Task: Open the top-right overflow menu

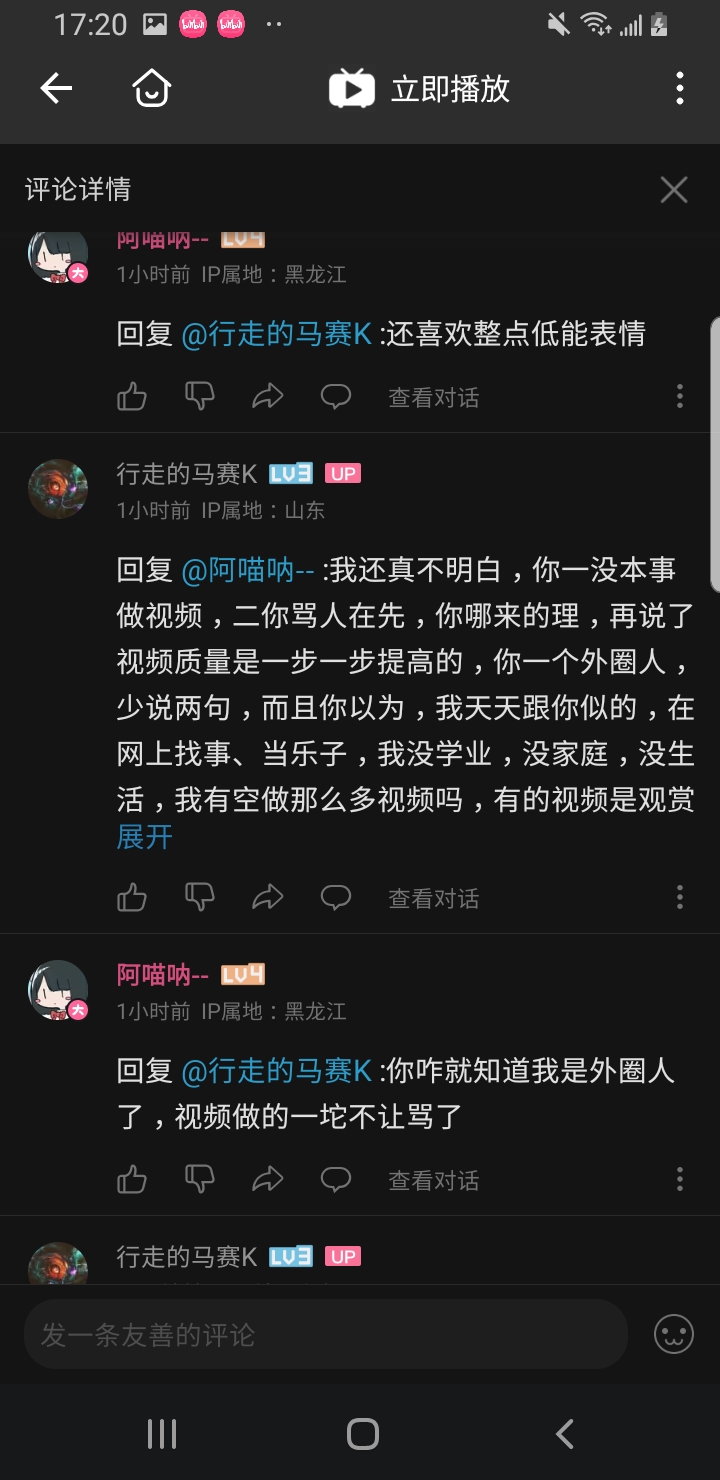Action: click(680, 89)
